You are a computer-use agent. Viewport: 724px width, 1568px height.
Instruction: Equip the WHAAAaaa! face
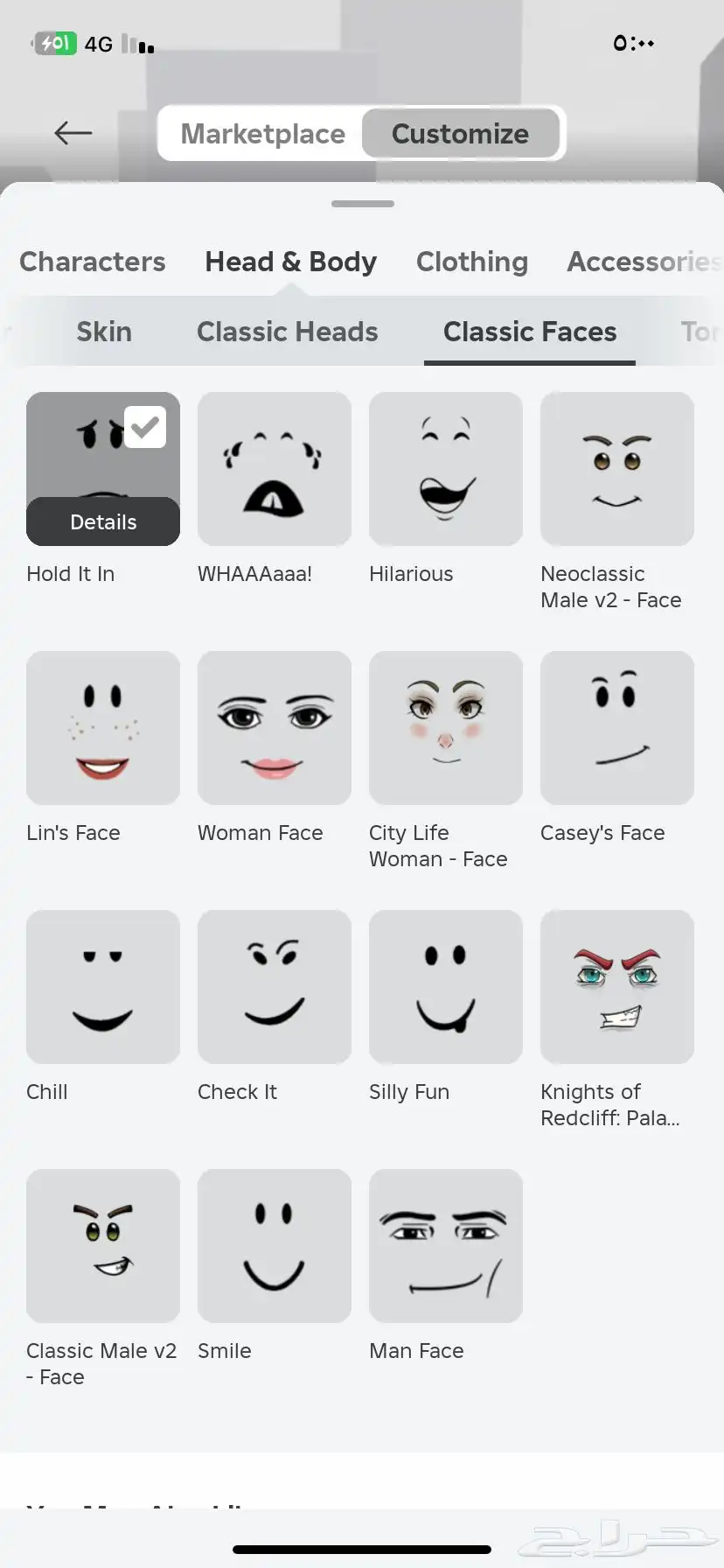coord(275,469)
